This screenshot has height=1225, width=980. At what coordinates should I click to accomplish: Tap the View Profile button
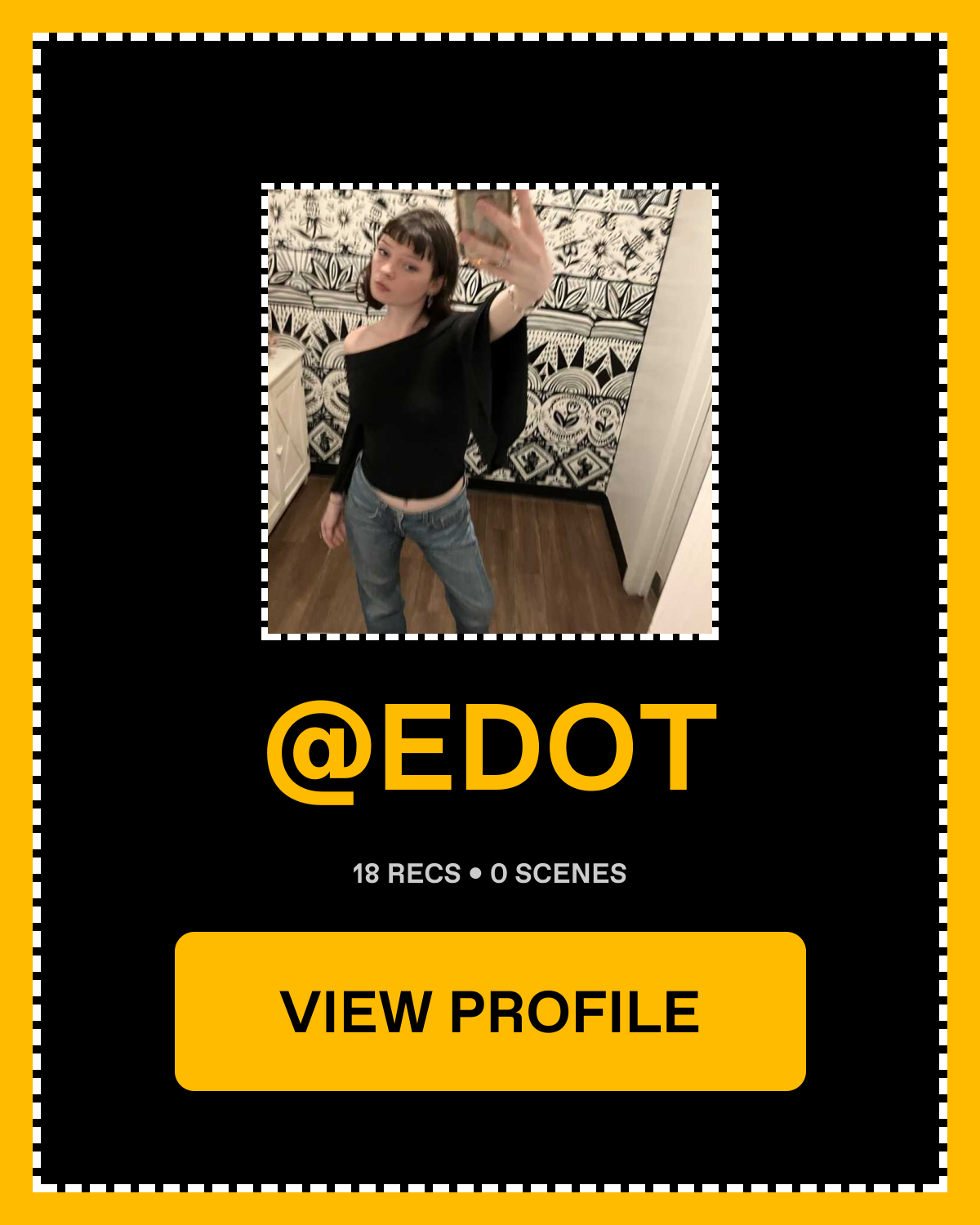(490, 1011)
